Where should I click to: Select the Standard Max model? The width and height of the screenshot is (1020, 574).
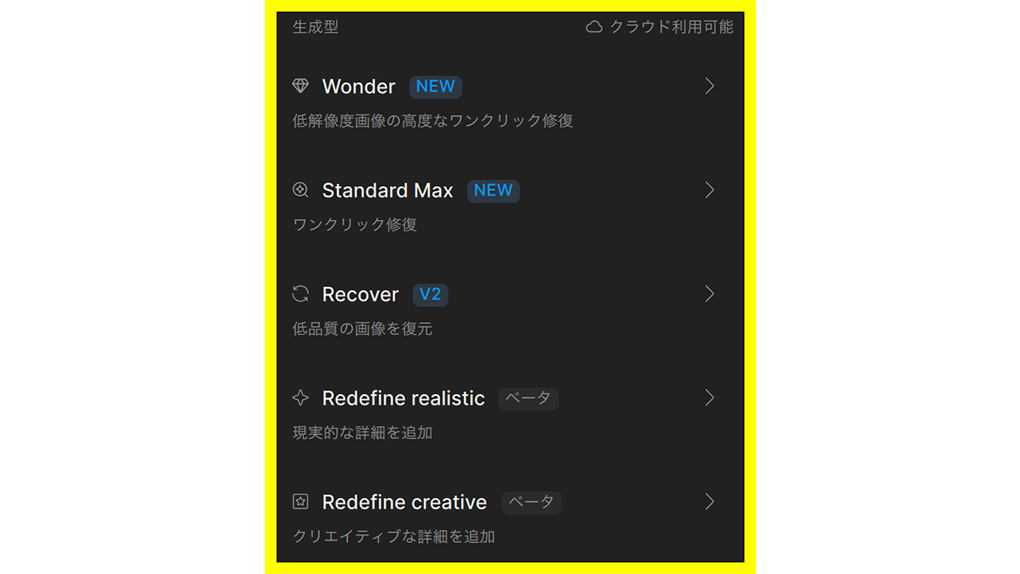pos(387,191)
